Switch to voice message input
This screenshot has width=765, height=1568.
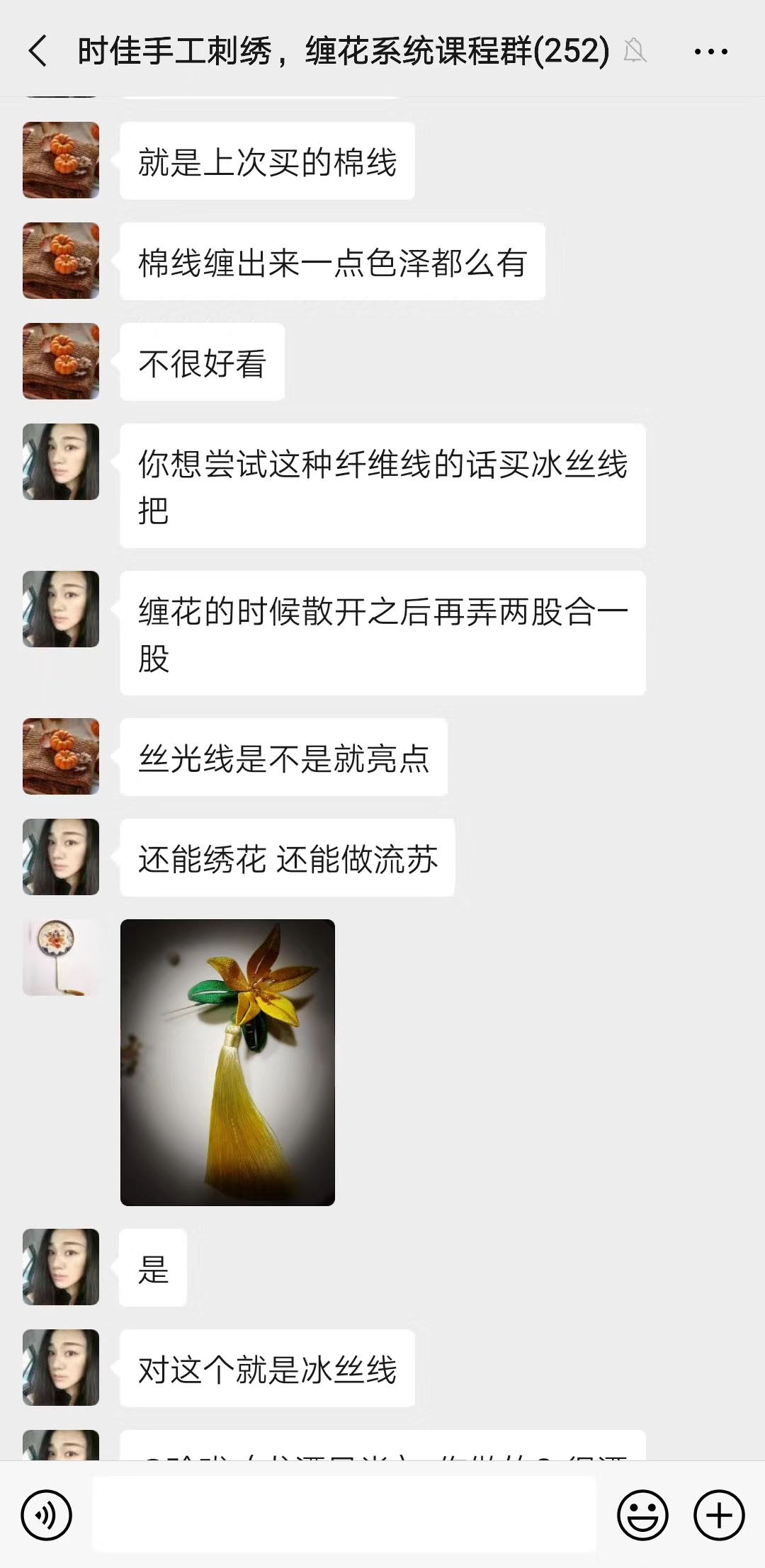tap(47, 1516)
